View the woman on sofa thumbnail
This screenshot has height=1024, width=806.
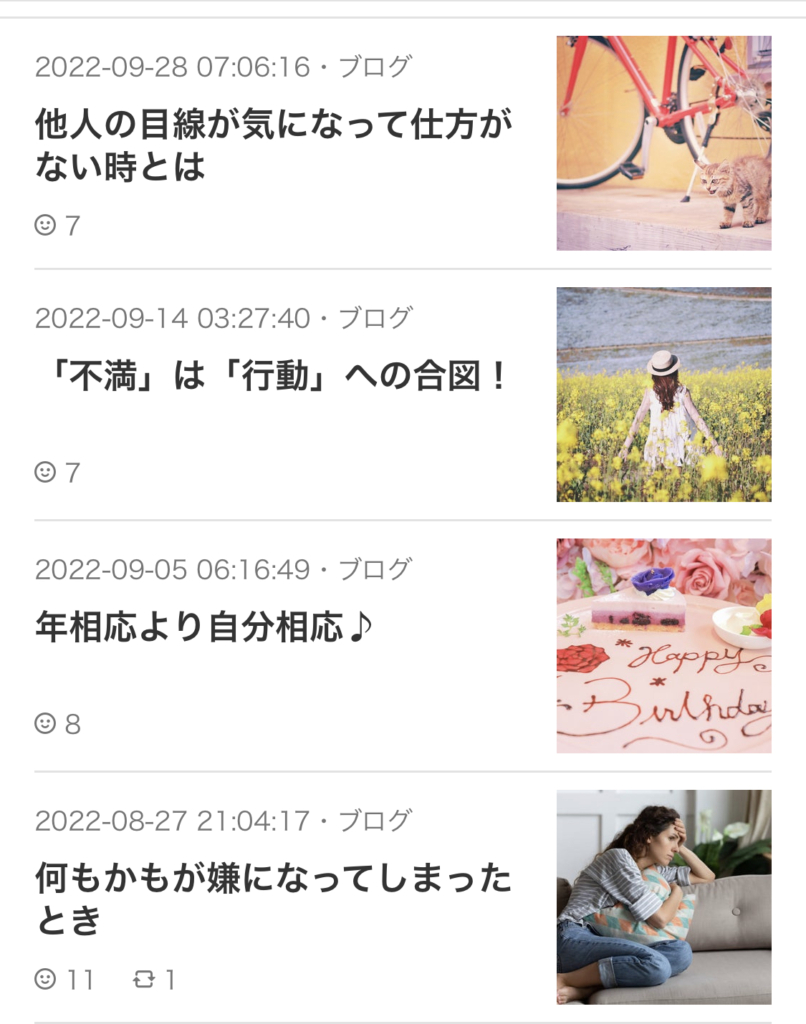[x=664, y=897]
